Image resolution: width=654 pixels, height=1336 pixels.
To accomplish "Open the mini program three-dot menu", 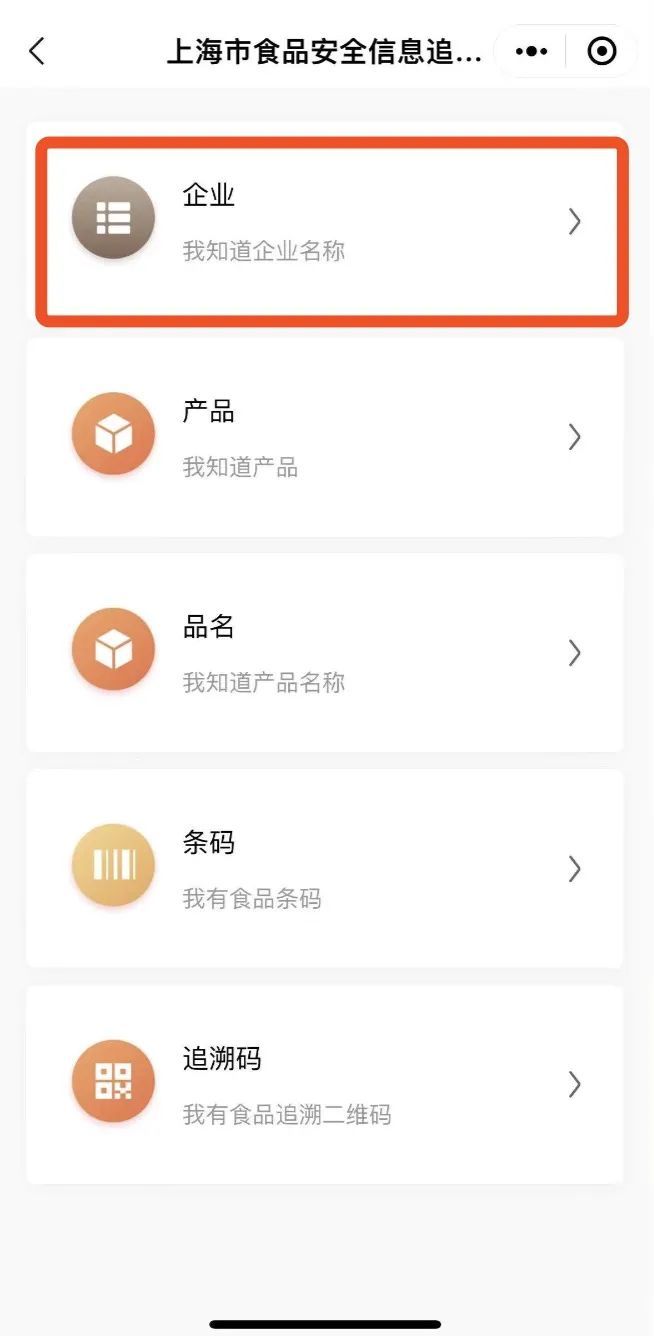I will pos(531,52).
